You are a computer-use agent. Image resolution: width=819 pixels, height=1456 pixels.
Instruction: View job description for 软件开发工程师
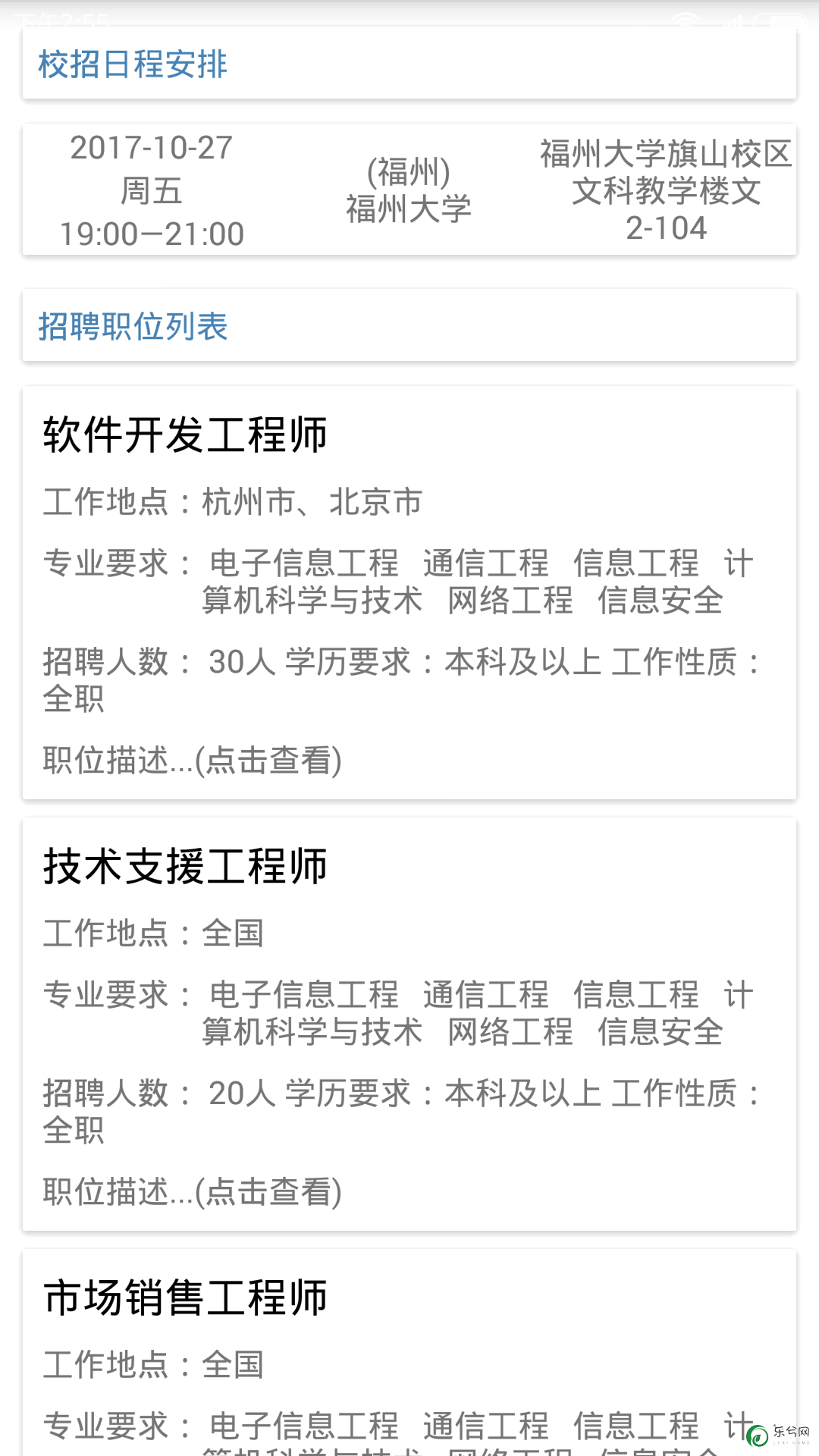click(193, 761)
